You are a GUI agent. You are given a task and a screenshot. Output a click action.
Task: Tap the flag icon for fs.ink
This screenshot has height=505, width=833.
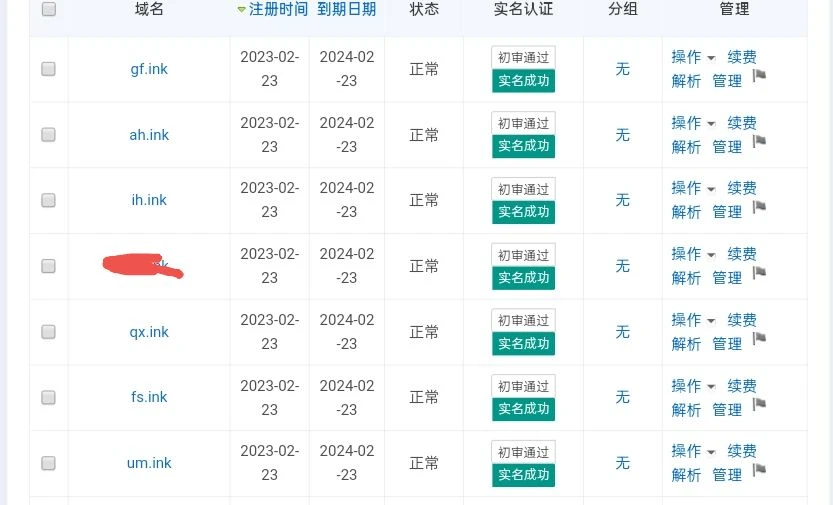point(759,405)
